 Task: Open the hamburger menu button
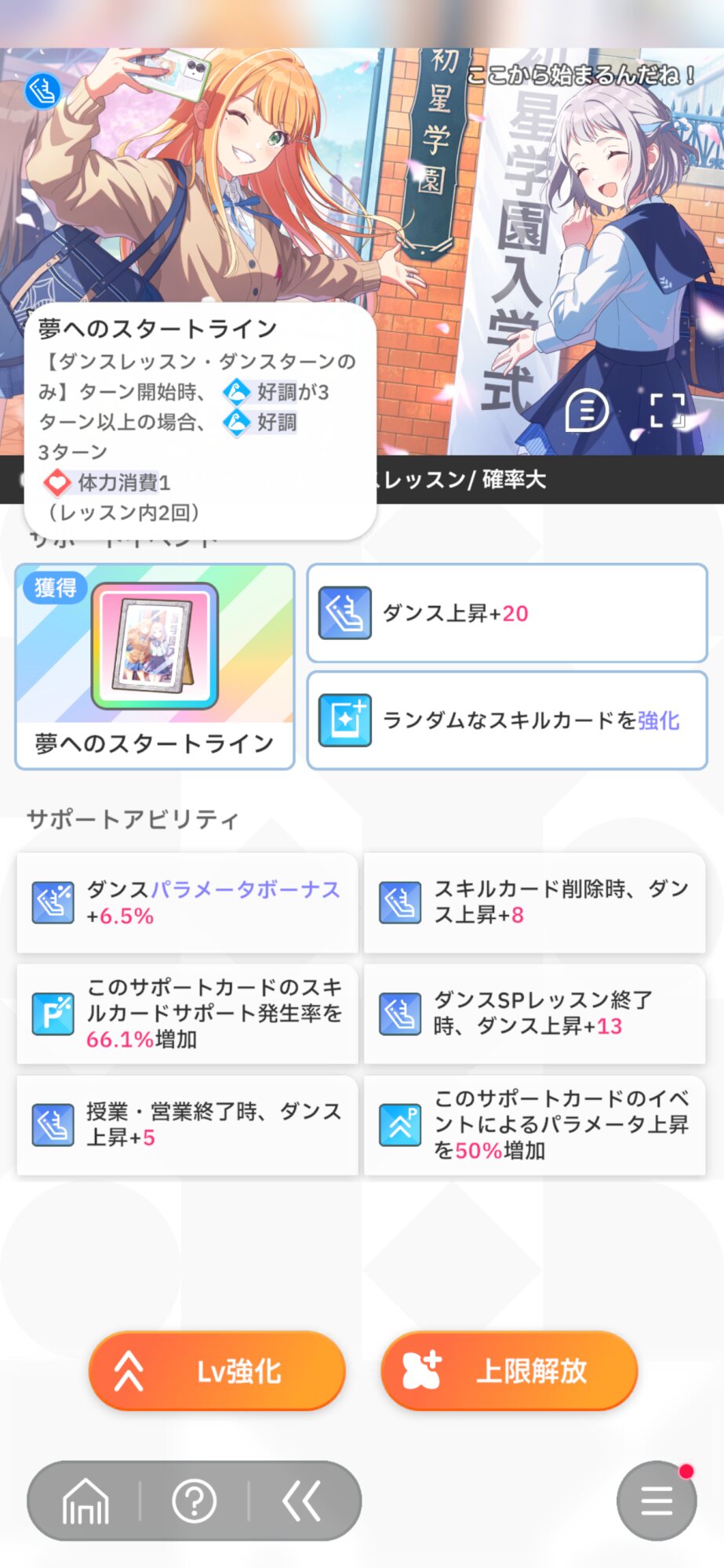coord(657,1501)
